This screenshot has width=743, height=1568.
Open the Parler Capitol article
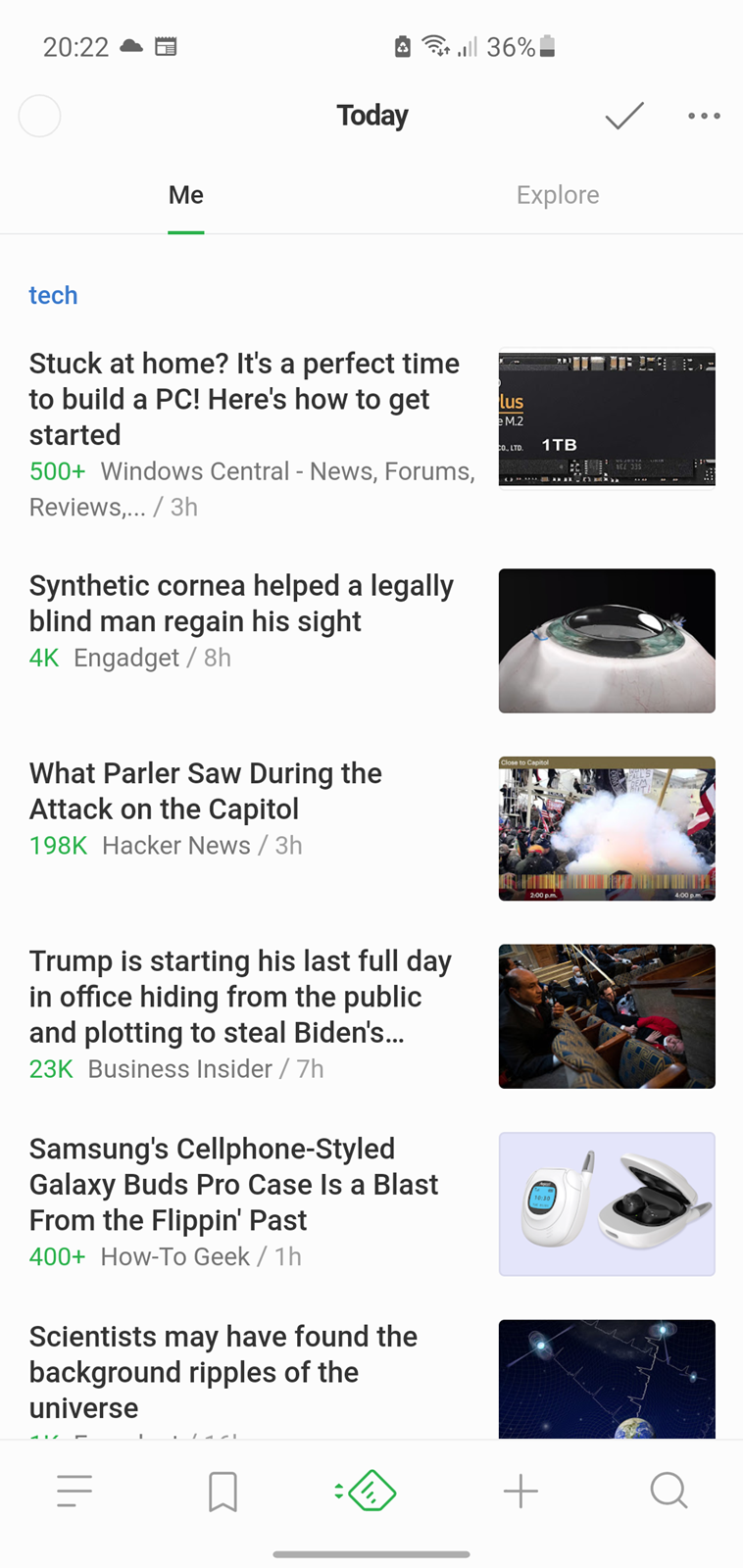205,791
